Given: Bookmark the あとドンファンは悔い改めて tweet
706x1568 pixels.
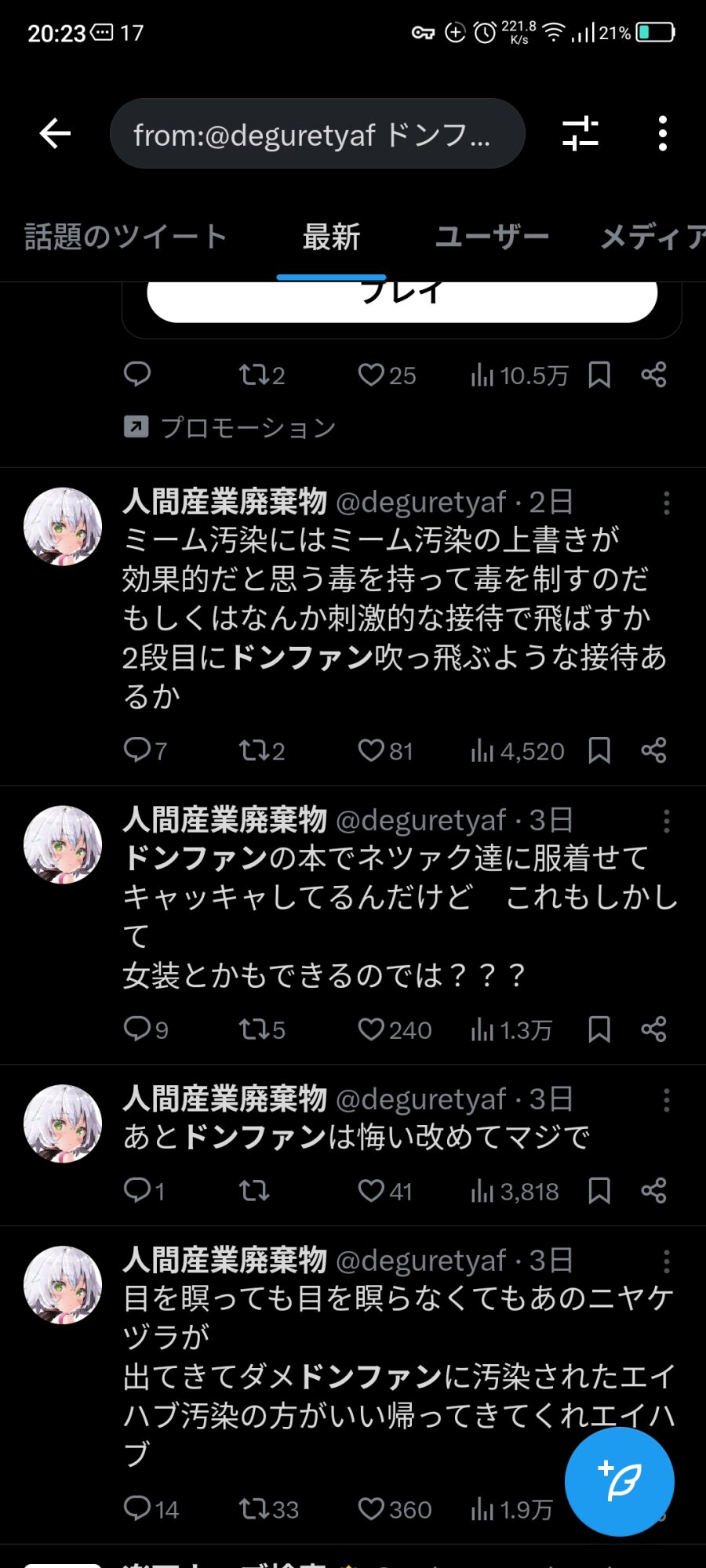Looking at the screenshot, I should click(599, 1191).
